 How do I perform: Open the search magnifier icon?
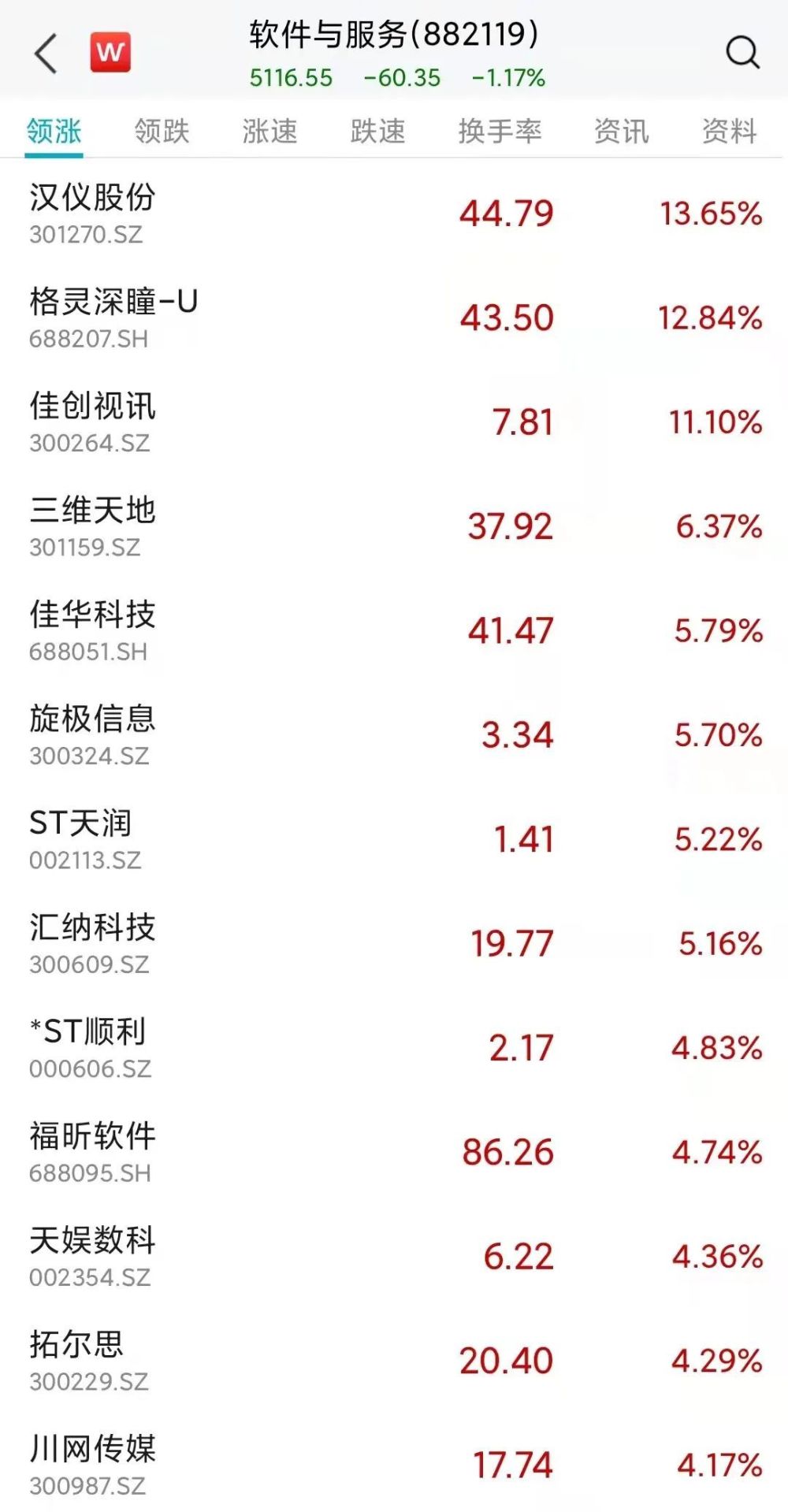click(742, 53)
